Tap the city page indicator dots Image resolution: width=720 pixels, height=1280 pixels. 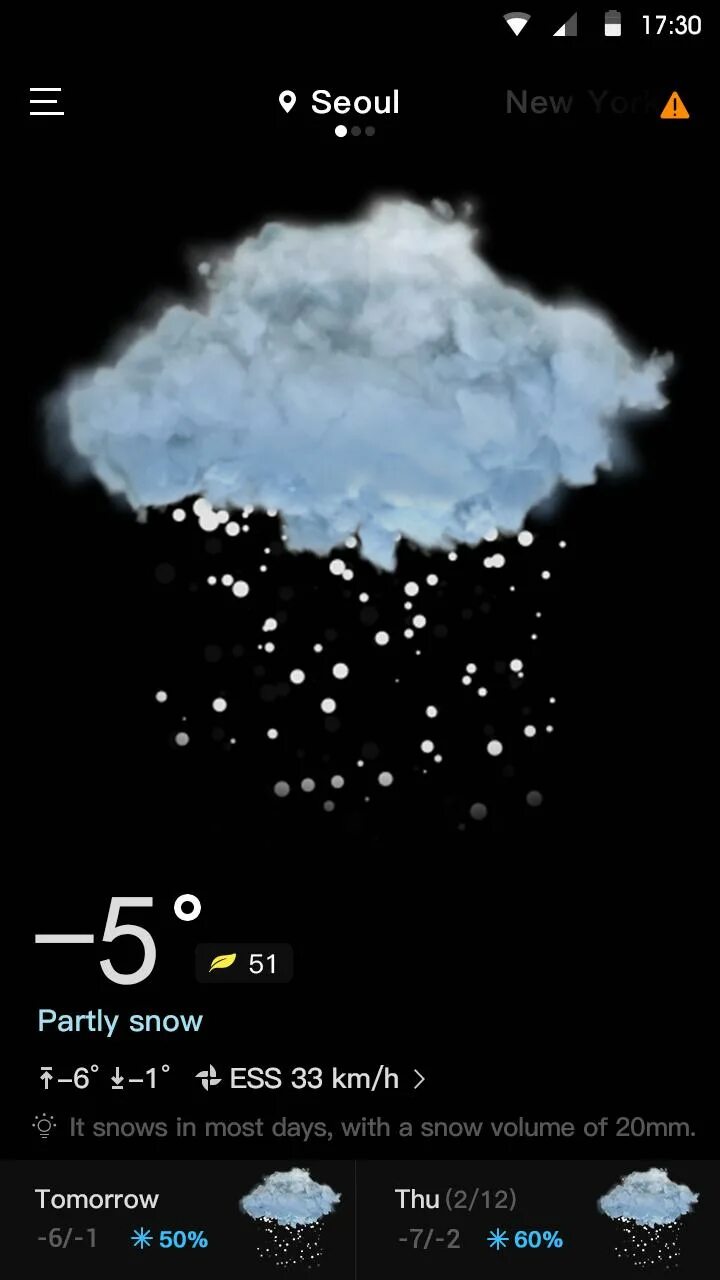pyautogui.click(x=355, y=131)
